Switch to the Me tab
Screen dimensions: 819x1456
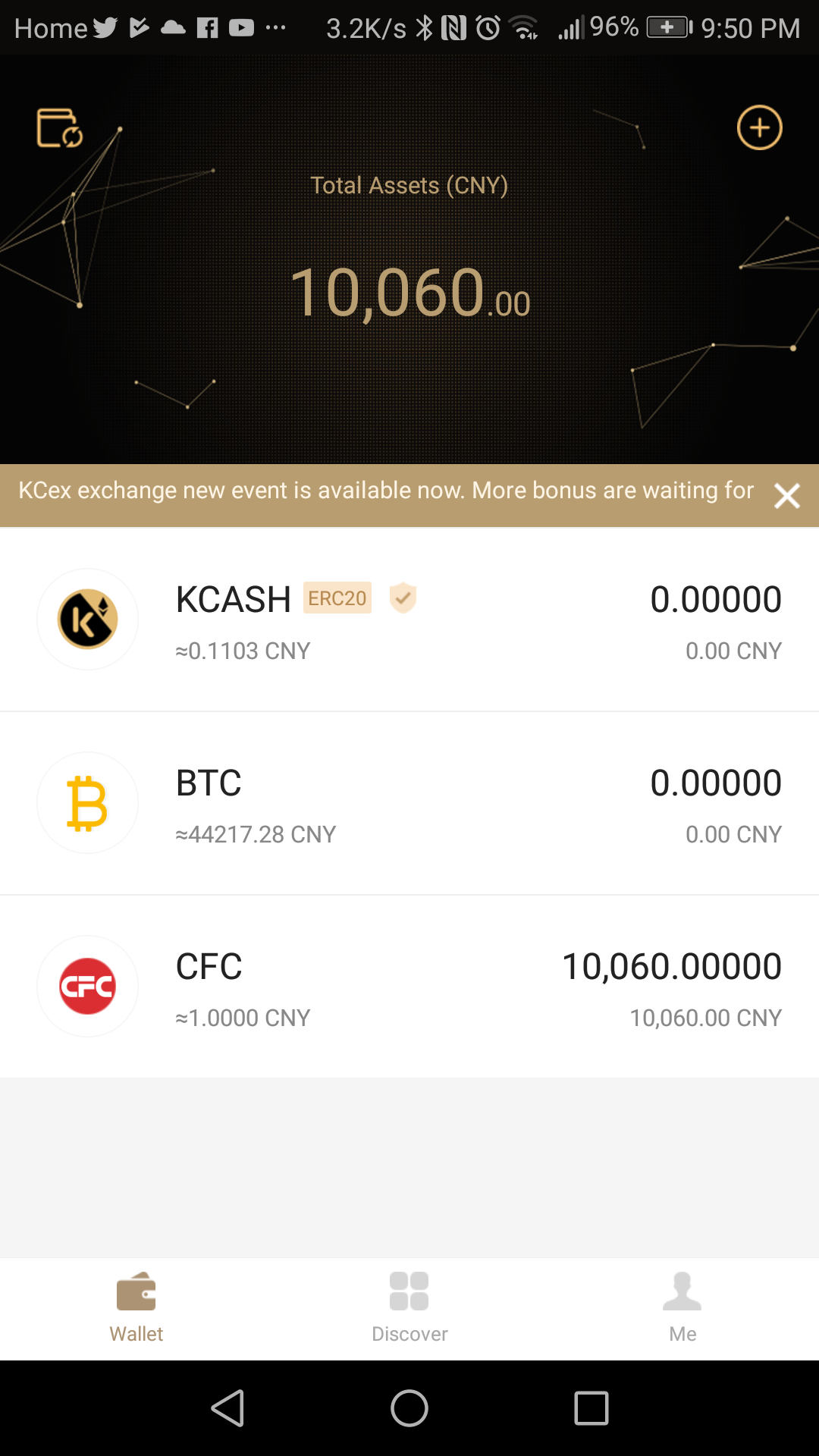682,1308
